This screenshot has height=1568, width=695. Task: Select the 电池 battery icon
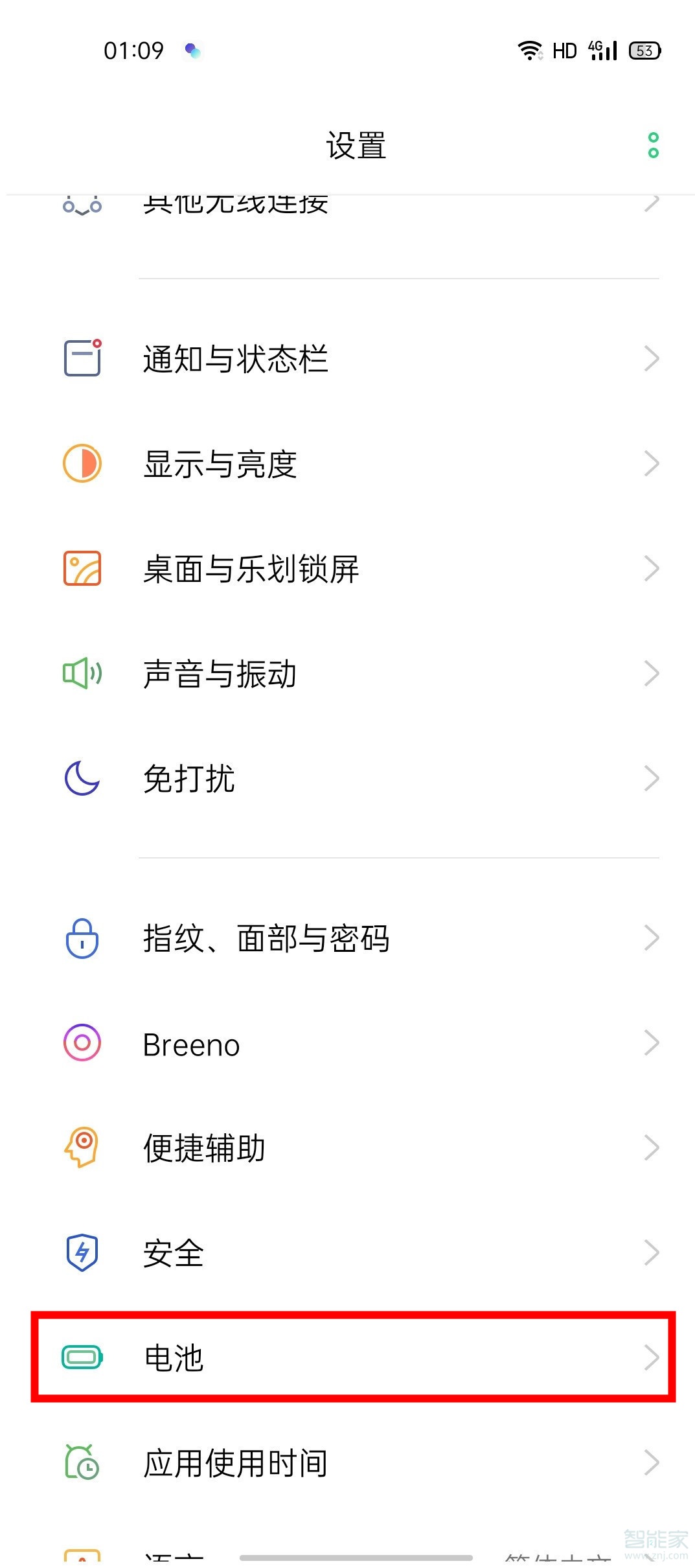[82, 1357]
